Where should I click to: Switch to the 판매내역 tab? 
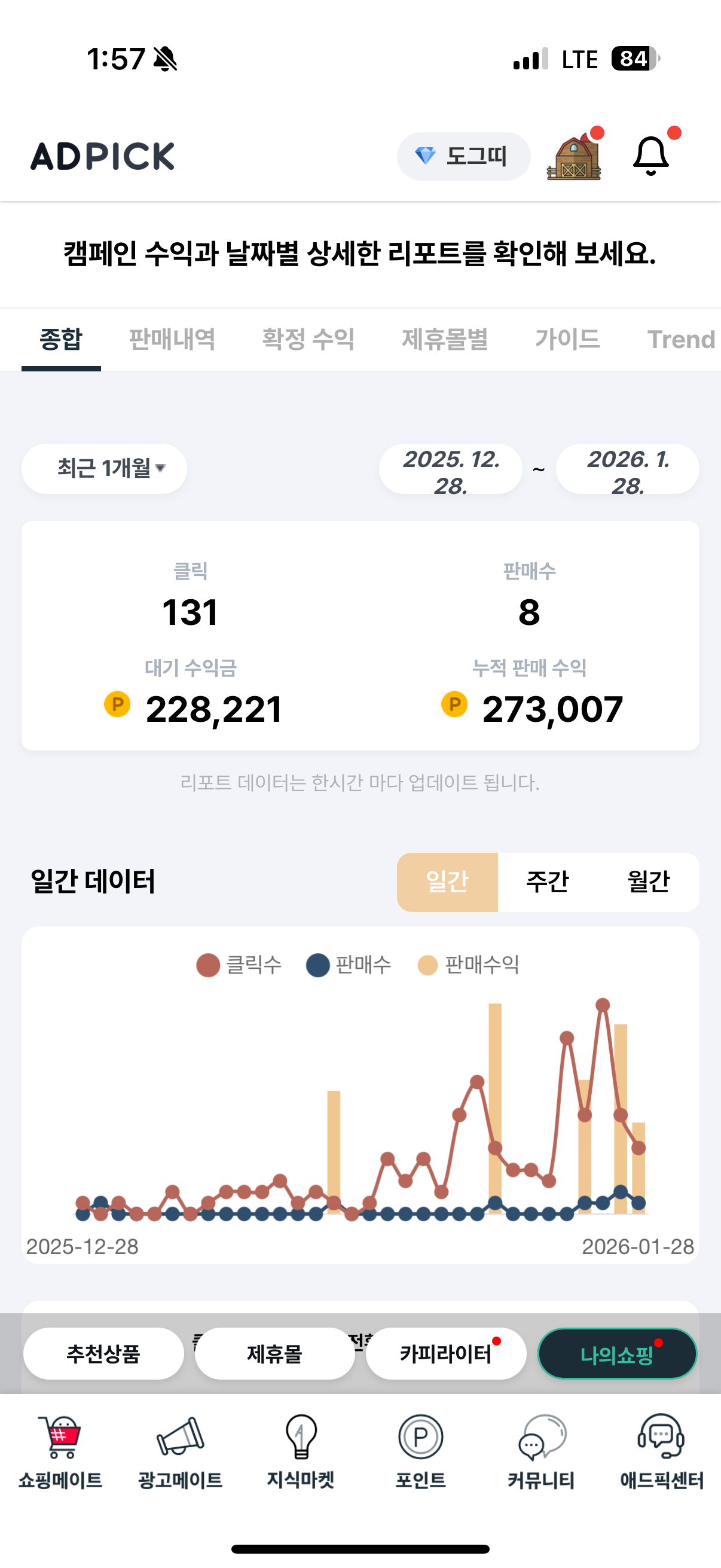click(172, 339)
